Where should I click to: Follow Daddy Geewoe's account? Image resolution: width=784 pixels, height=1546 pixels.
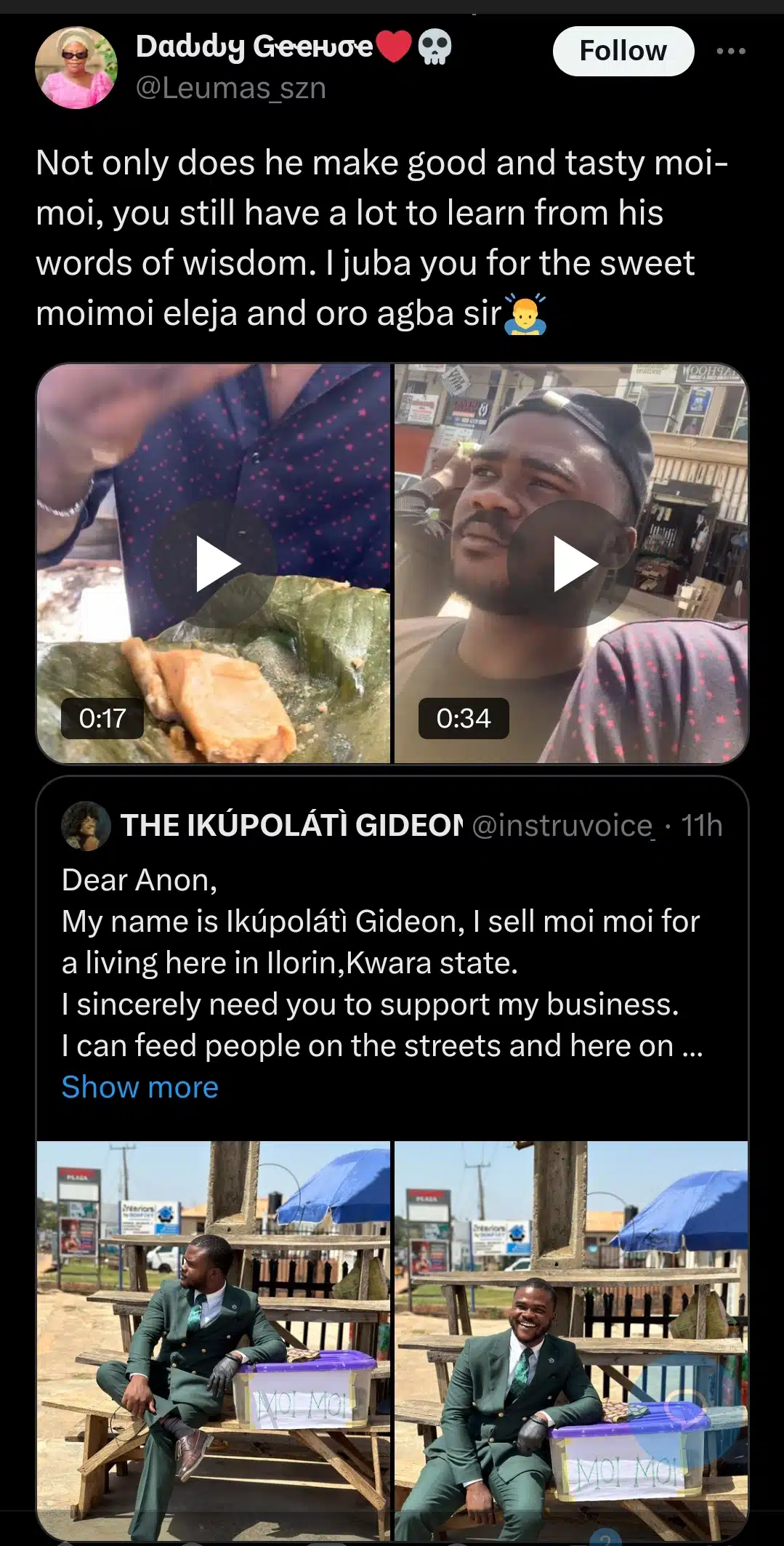[x=623, y=52]
